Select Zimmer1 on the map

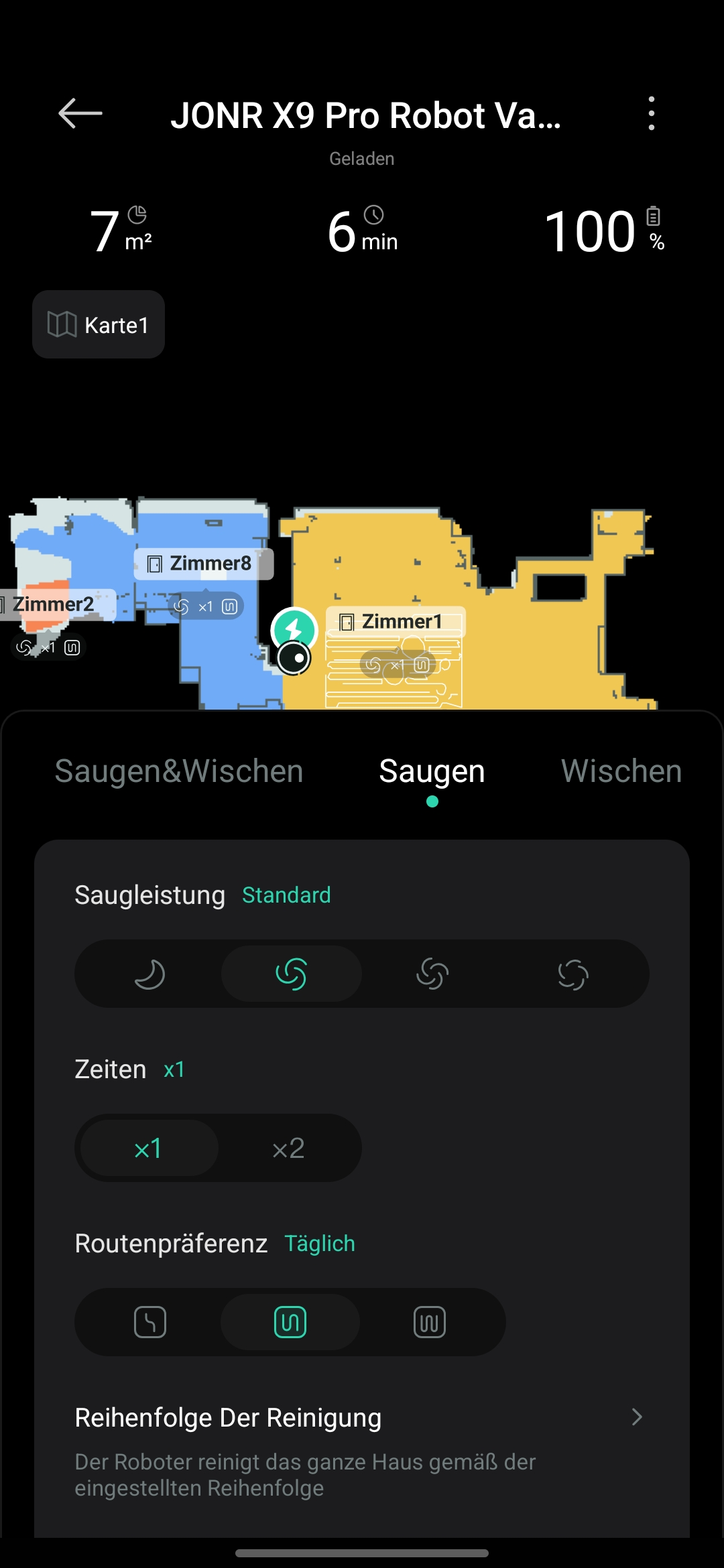pos(396,622)
